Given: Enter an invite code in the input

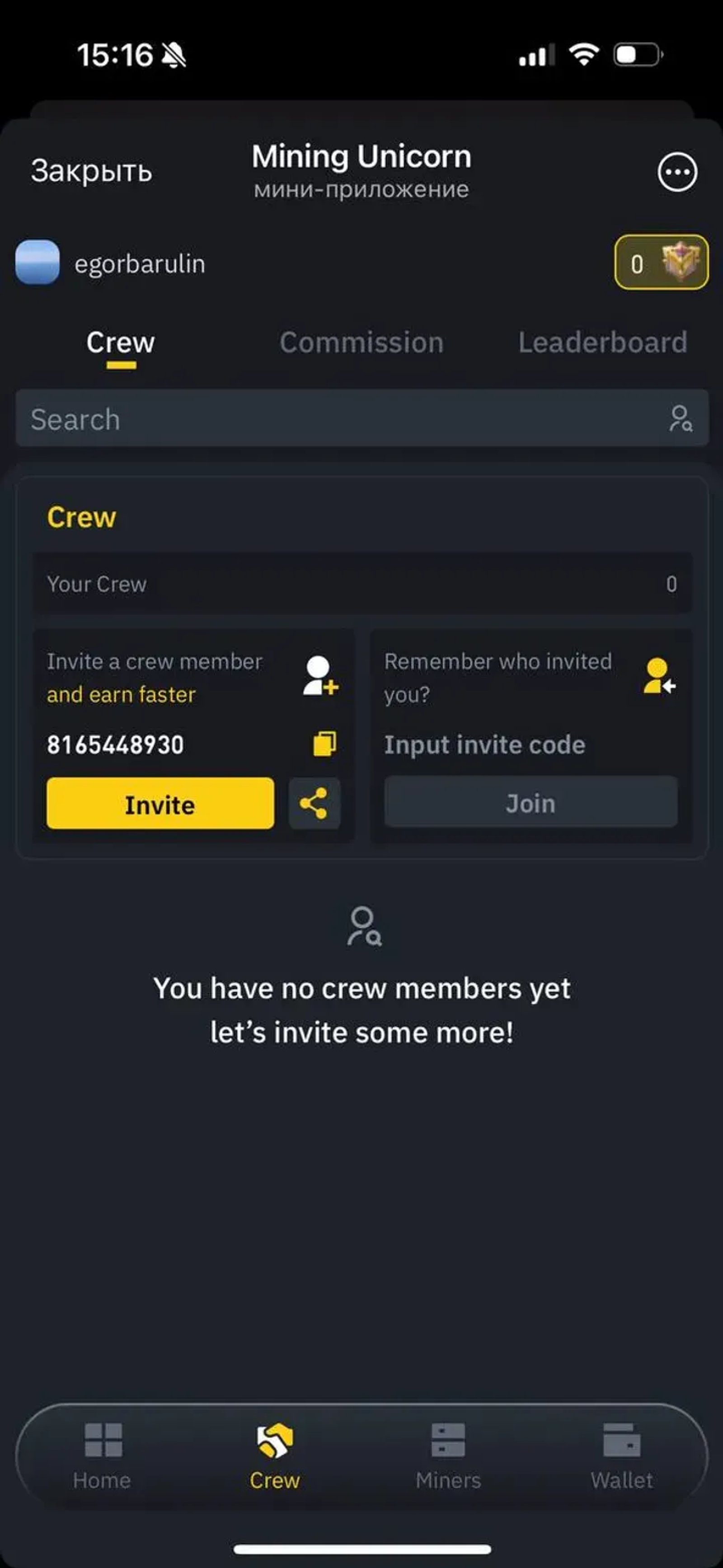Looking at the screenshot, I should coord(485,745).
